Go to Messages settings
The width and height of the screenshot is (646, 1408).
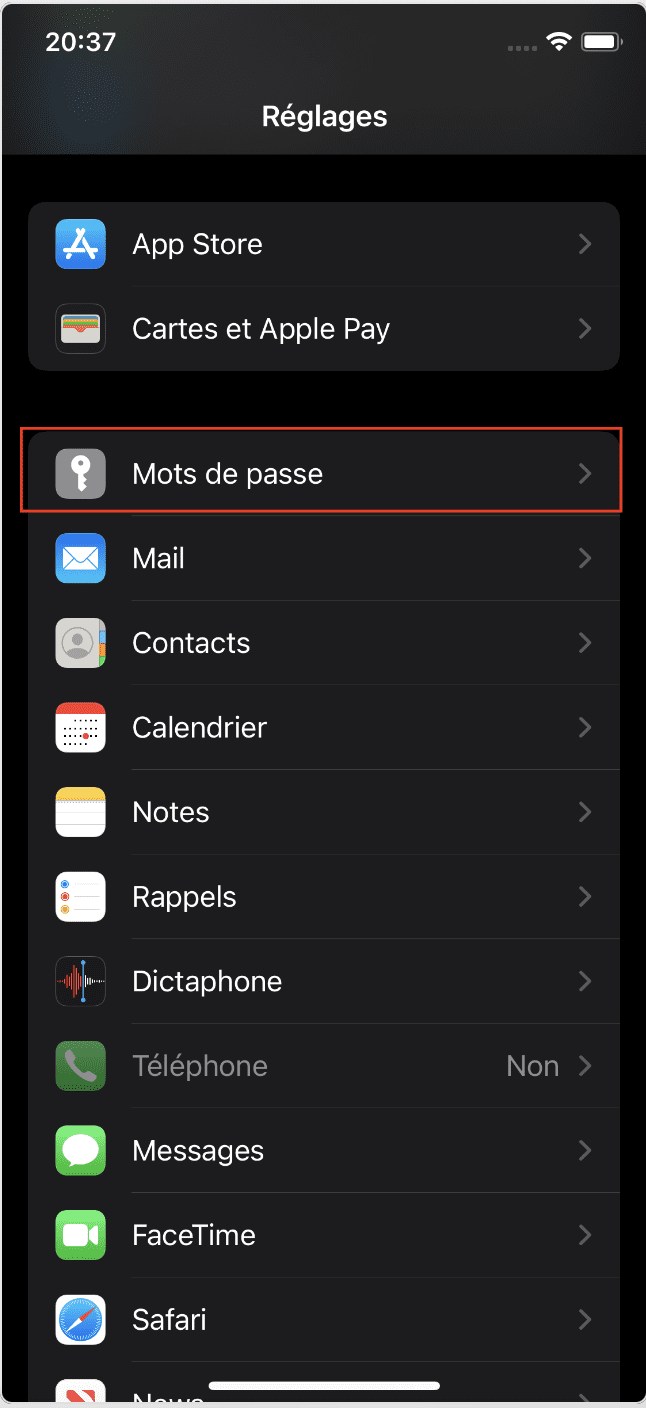[x=323, y=1151]
